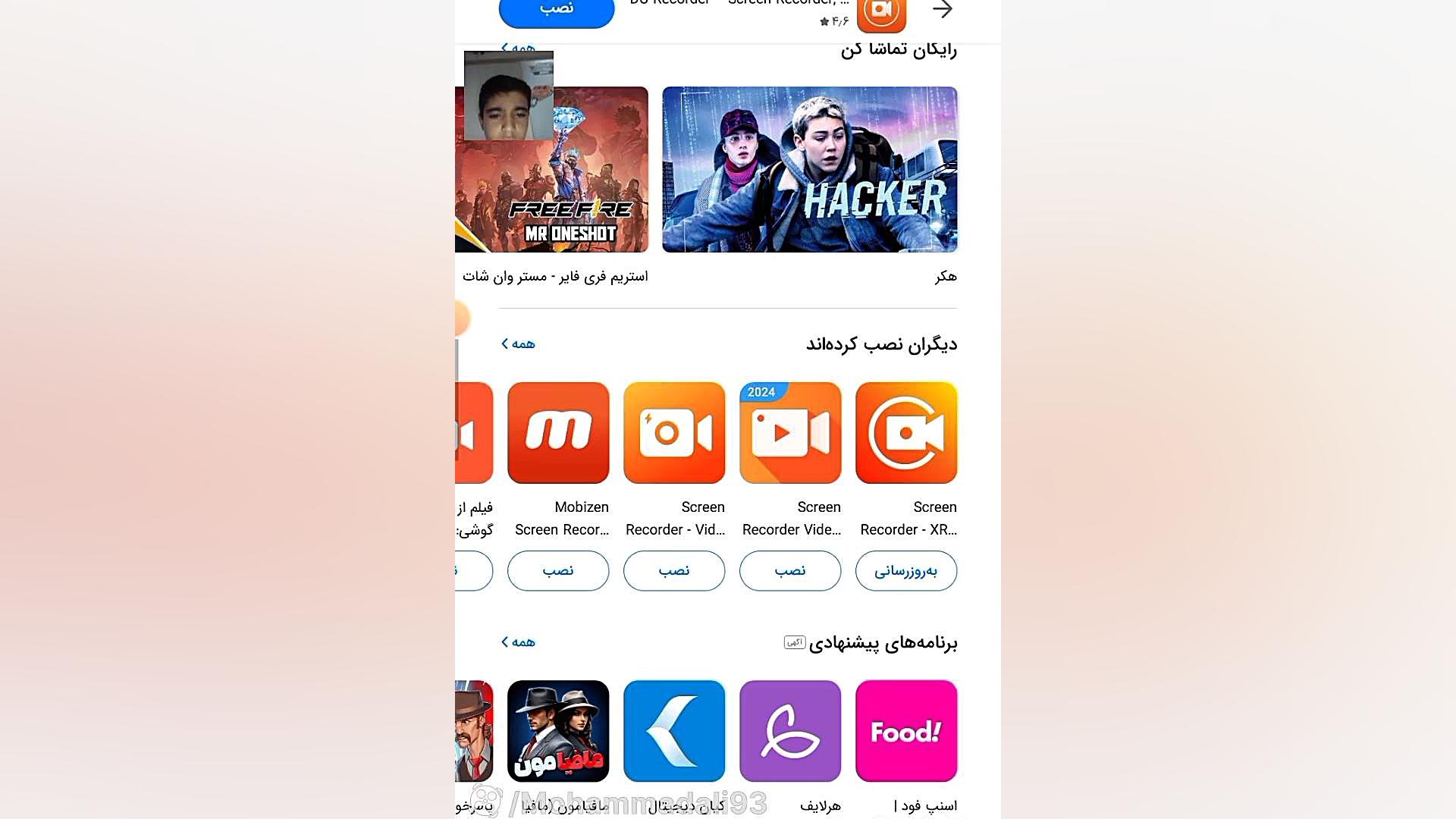See all in دیگران نصب کرده‌اند

tap(518, 344)
